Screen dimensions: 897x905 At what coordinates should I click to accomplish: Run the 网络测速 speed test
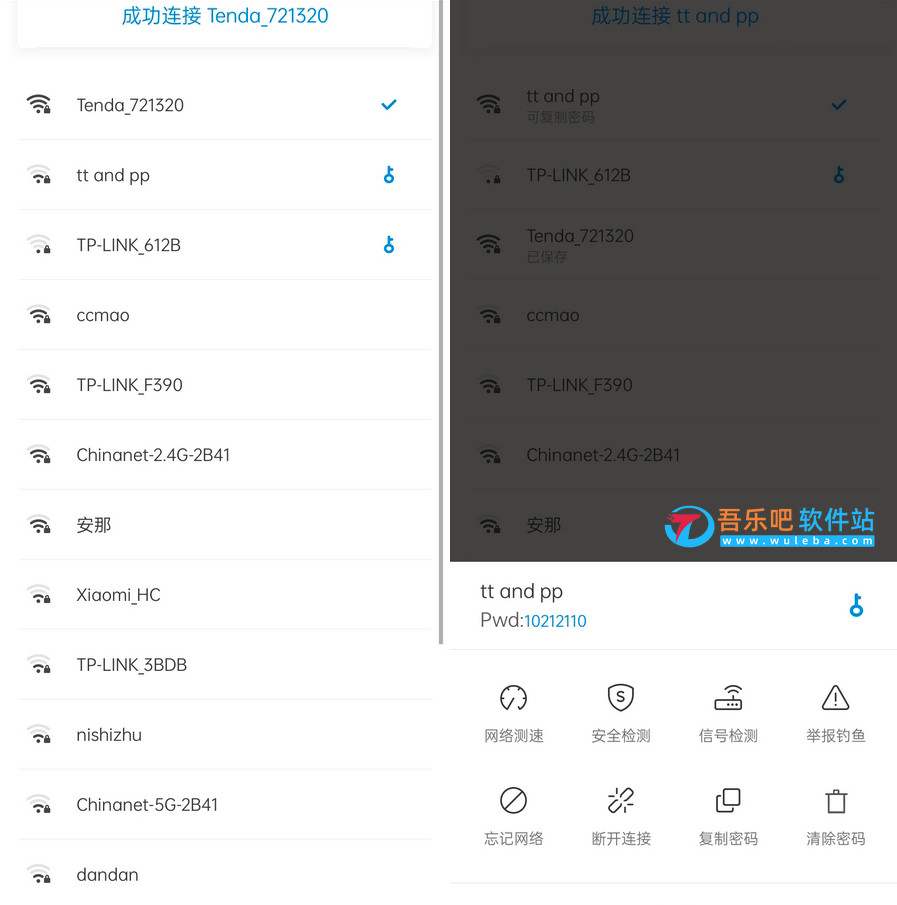point(513,714)
